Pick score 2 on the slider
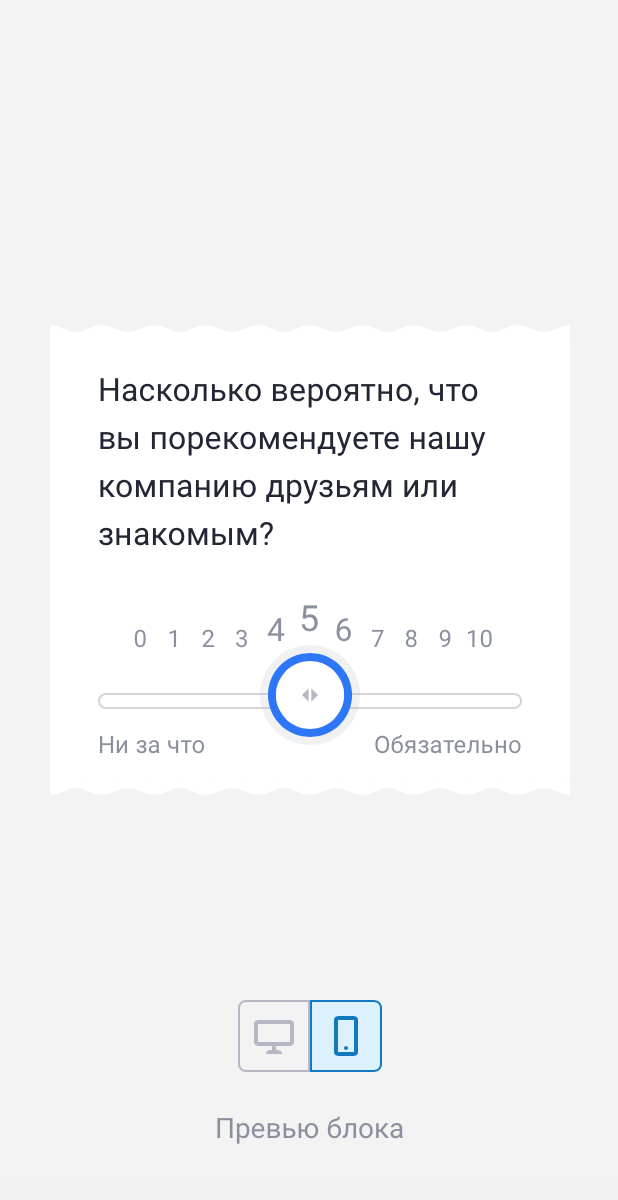 (x=208, y=639)
